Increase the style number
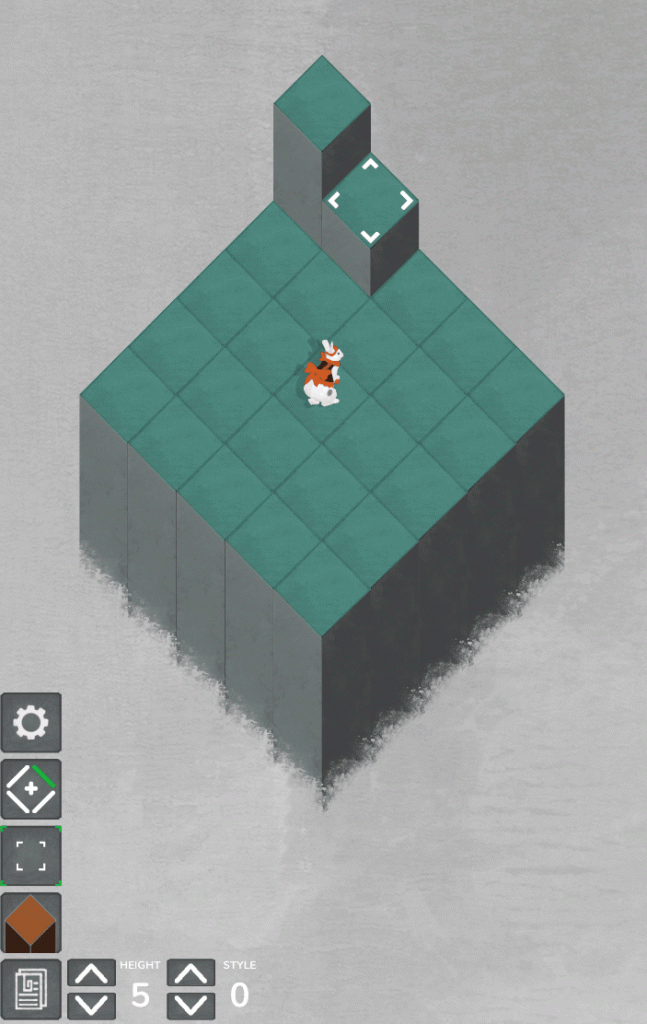The image size is (647, 1024). click(x=191, y=974)
